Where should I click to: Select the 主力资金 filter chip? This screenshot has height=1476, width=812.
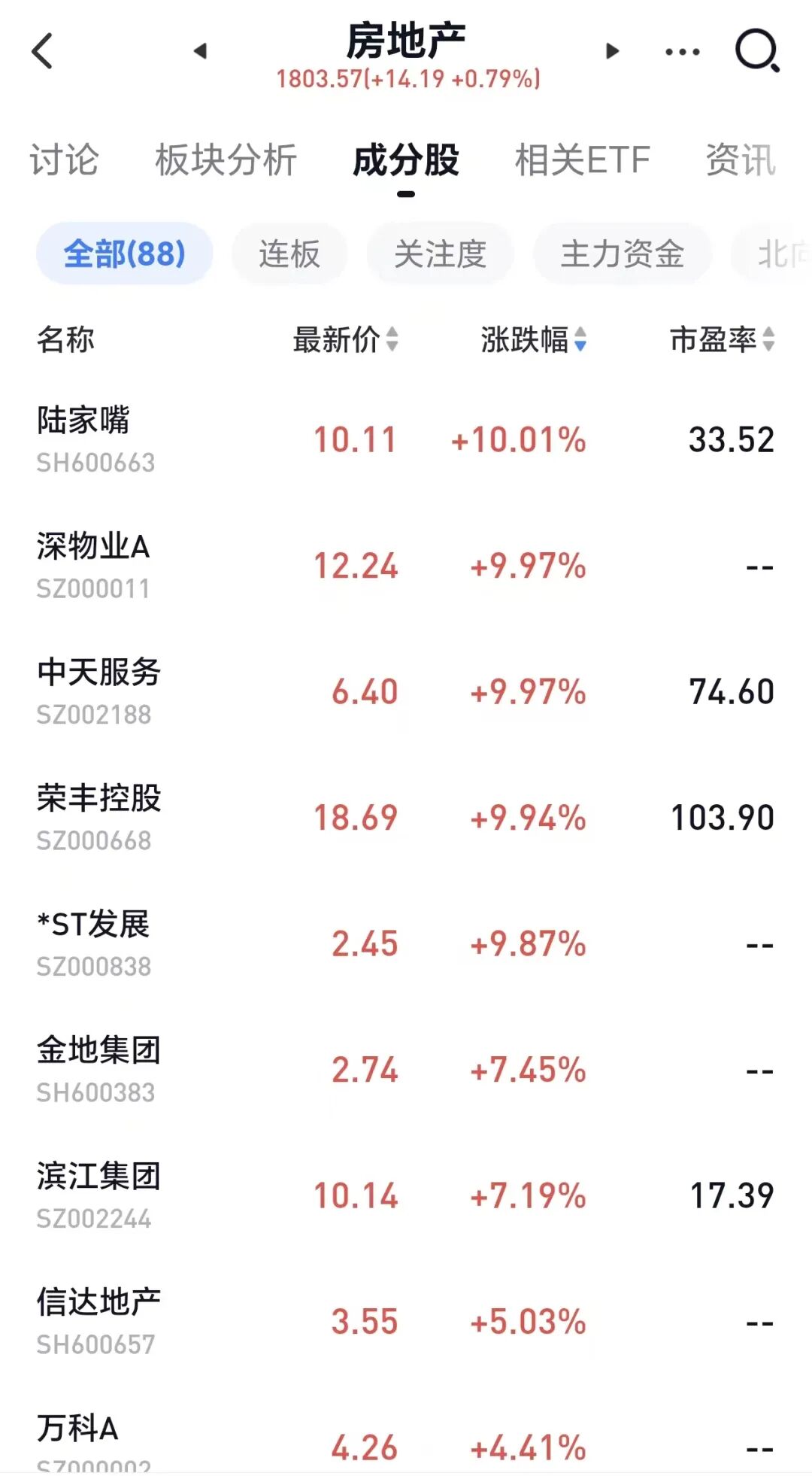tap(622, 254)
